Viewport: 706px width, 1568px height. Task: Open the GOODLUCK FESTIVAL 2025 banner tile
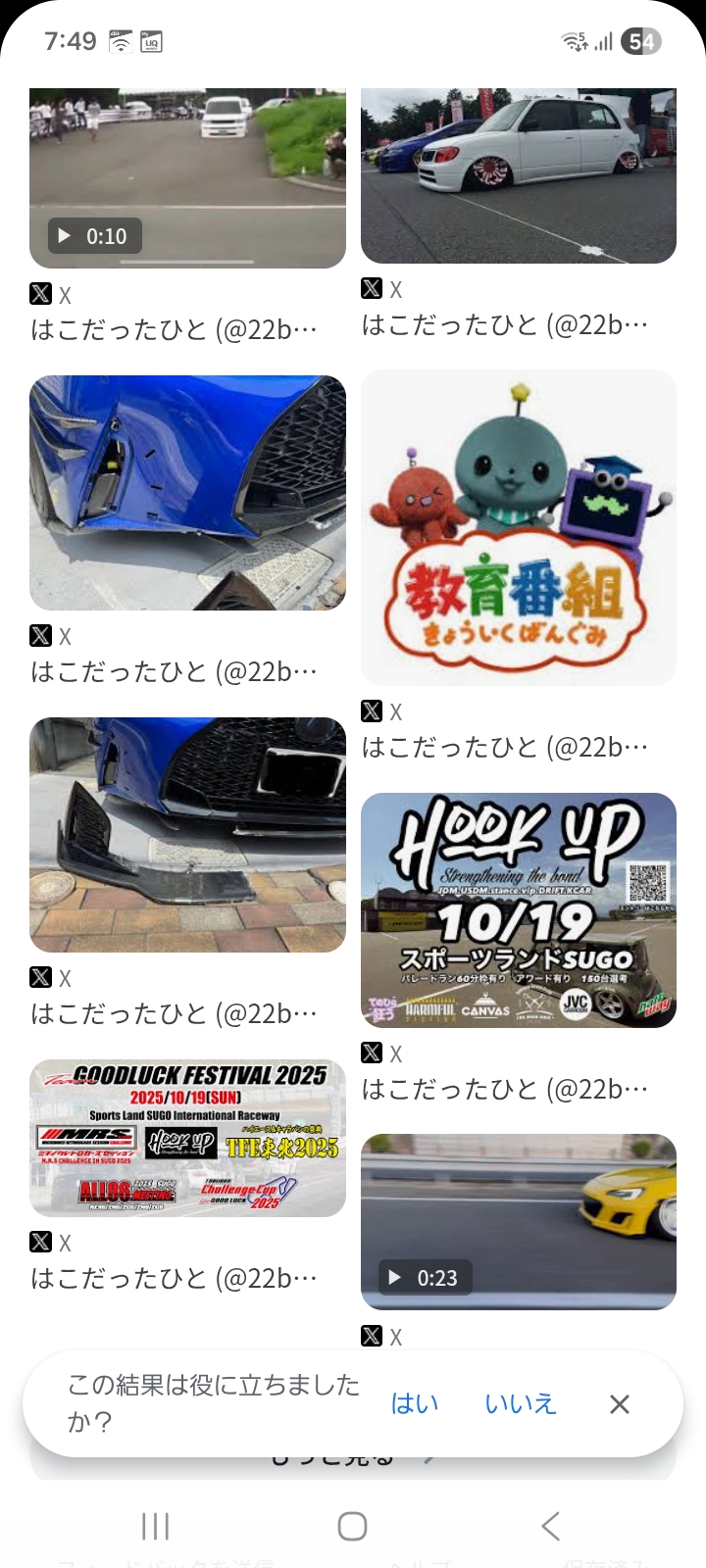point(187,1138)
